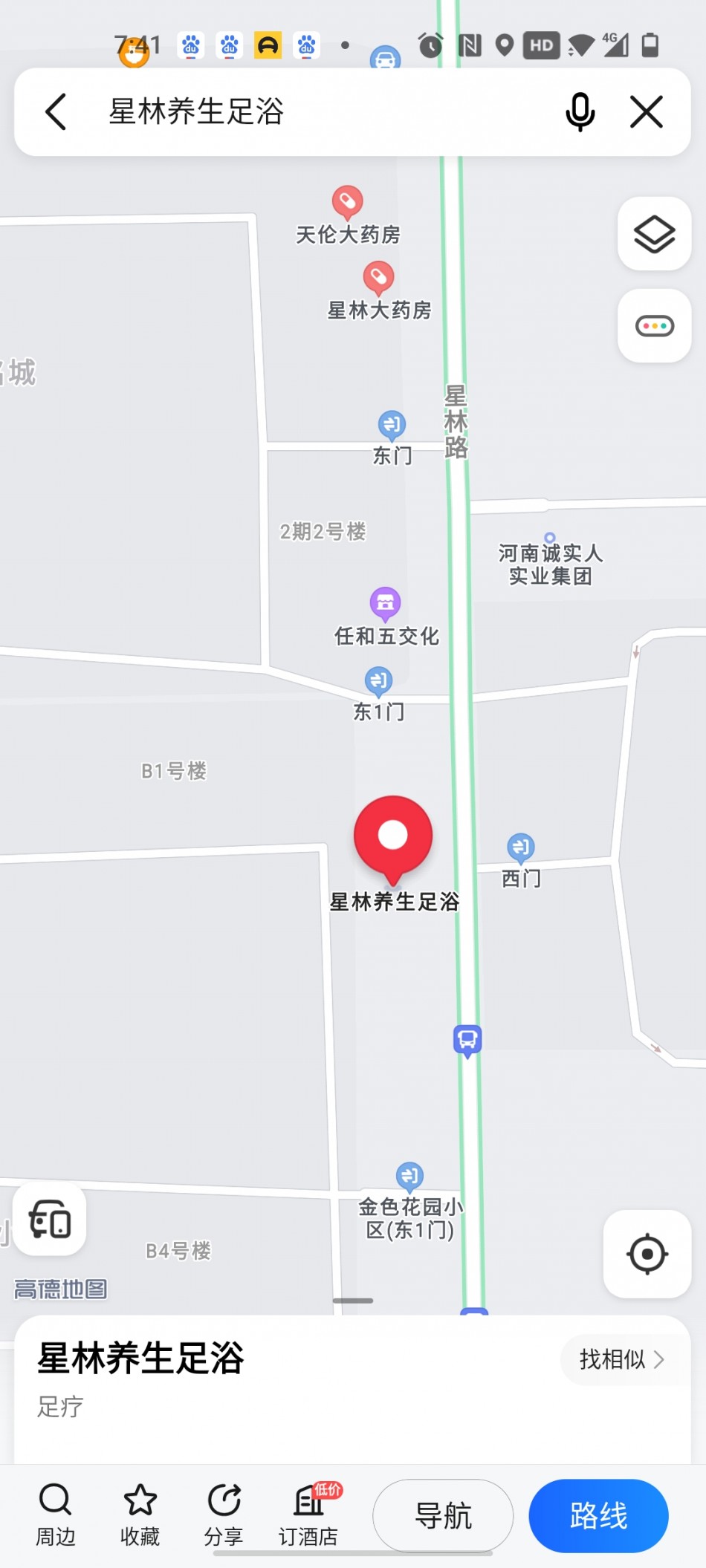Go back from search results
The height and width of the screenshot is (1568, 706).
[x=56, y=112]
